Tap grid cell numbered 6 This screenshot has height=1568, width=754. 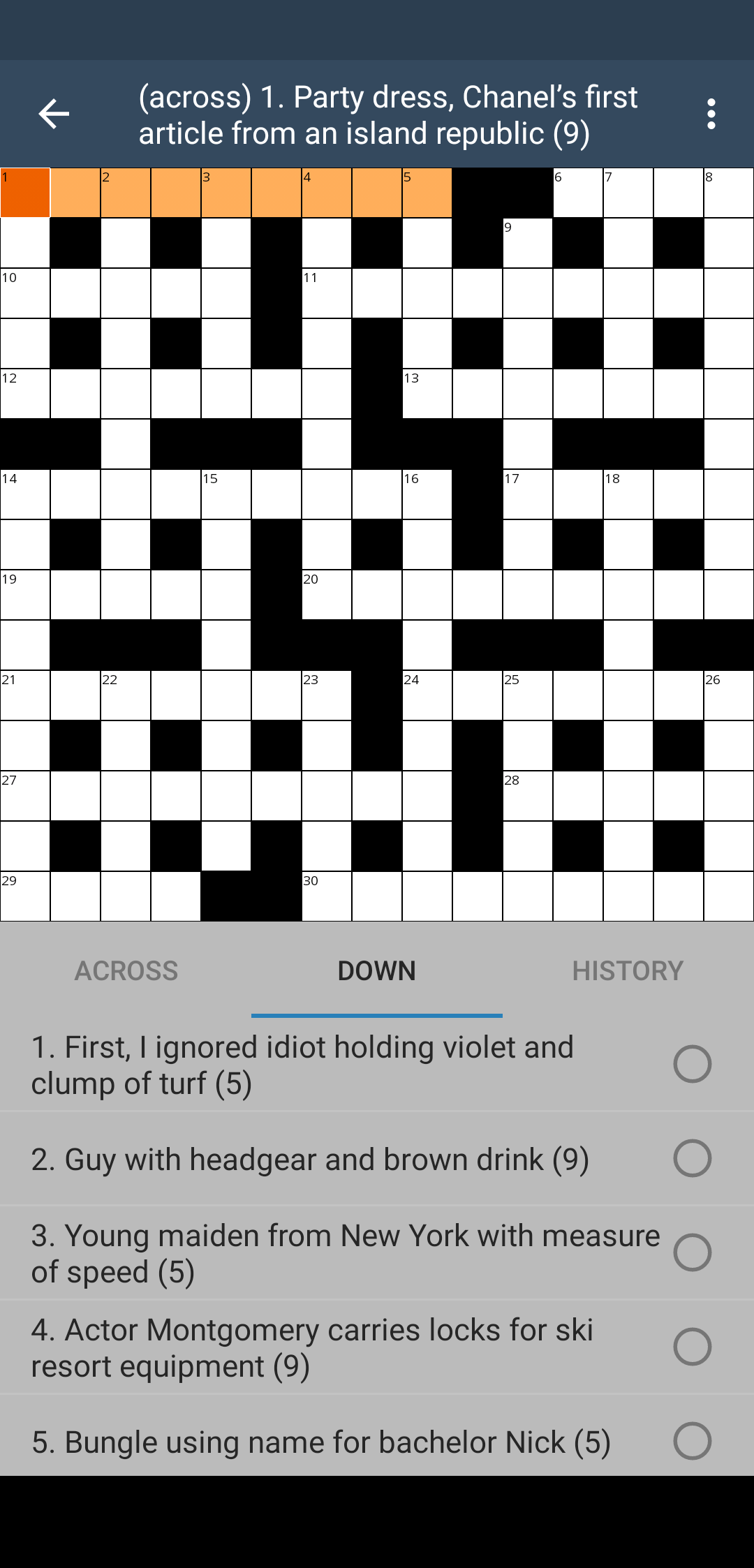click(x=578, y=193)
